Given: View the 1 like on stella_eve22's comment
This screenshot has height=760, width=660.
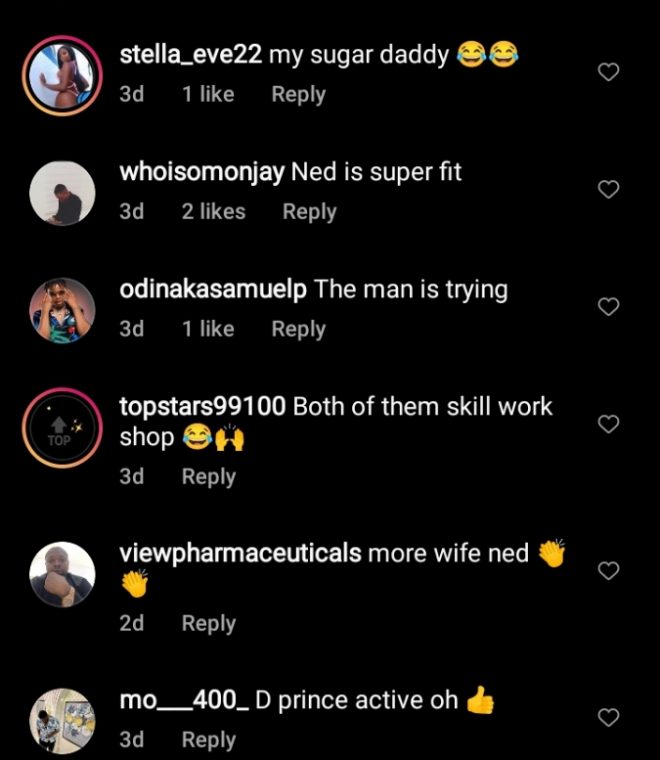Looking at the screenshot, I should (208, 94).
